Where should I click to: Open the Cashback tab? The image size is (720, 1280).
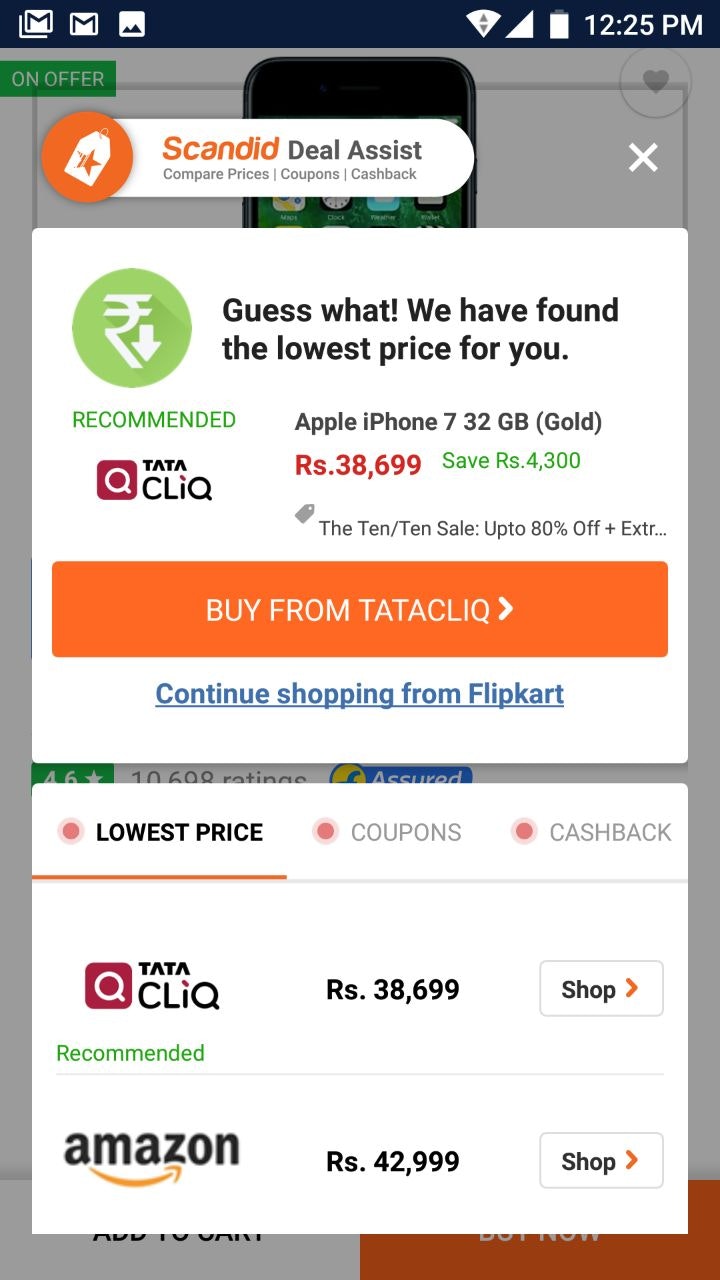(592, 832)
